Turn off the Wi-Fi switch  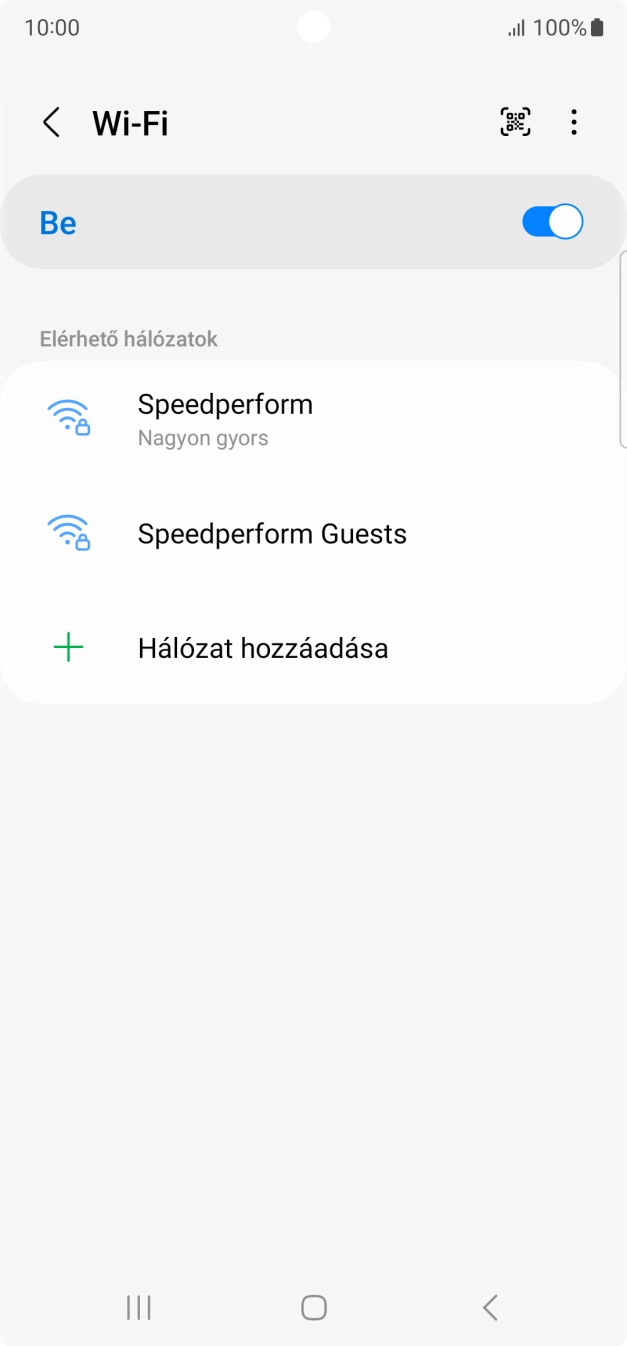pos(552,222)
